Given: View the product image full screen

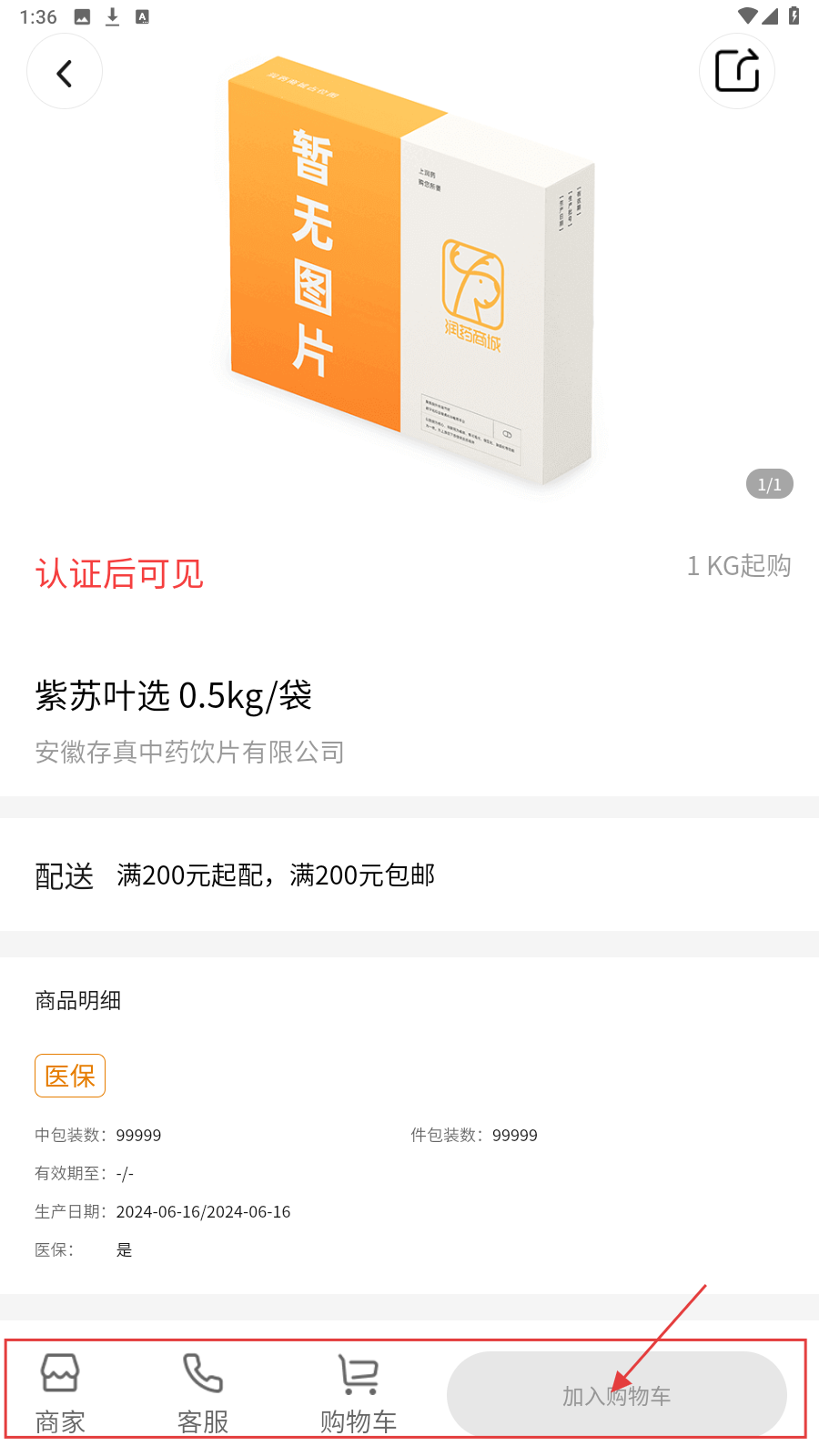Looking at the screenshot, I should [409, 273].
